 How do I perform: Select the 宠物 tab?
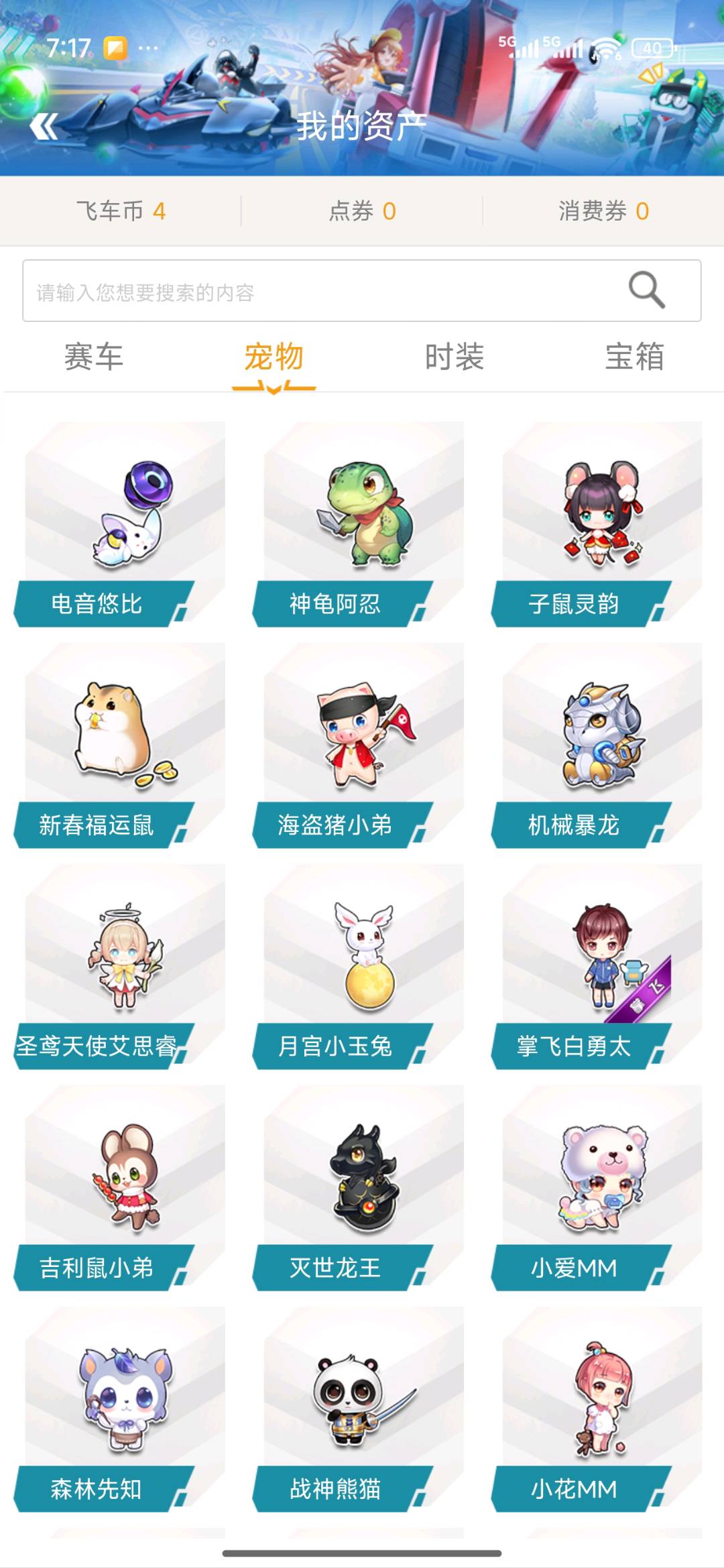[274, 357]
